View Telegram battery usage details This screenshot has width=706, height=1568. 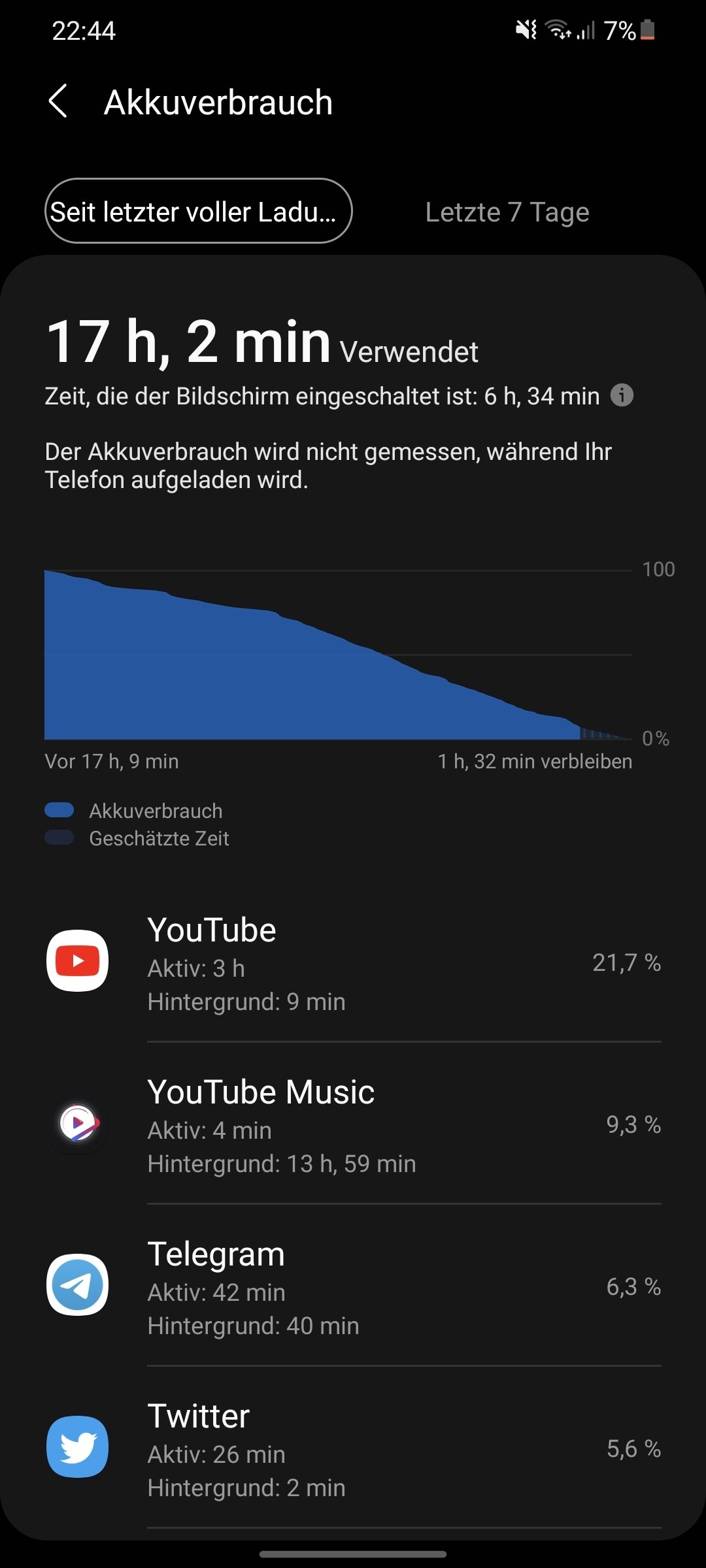pos(353,1285)
